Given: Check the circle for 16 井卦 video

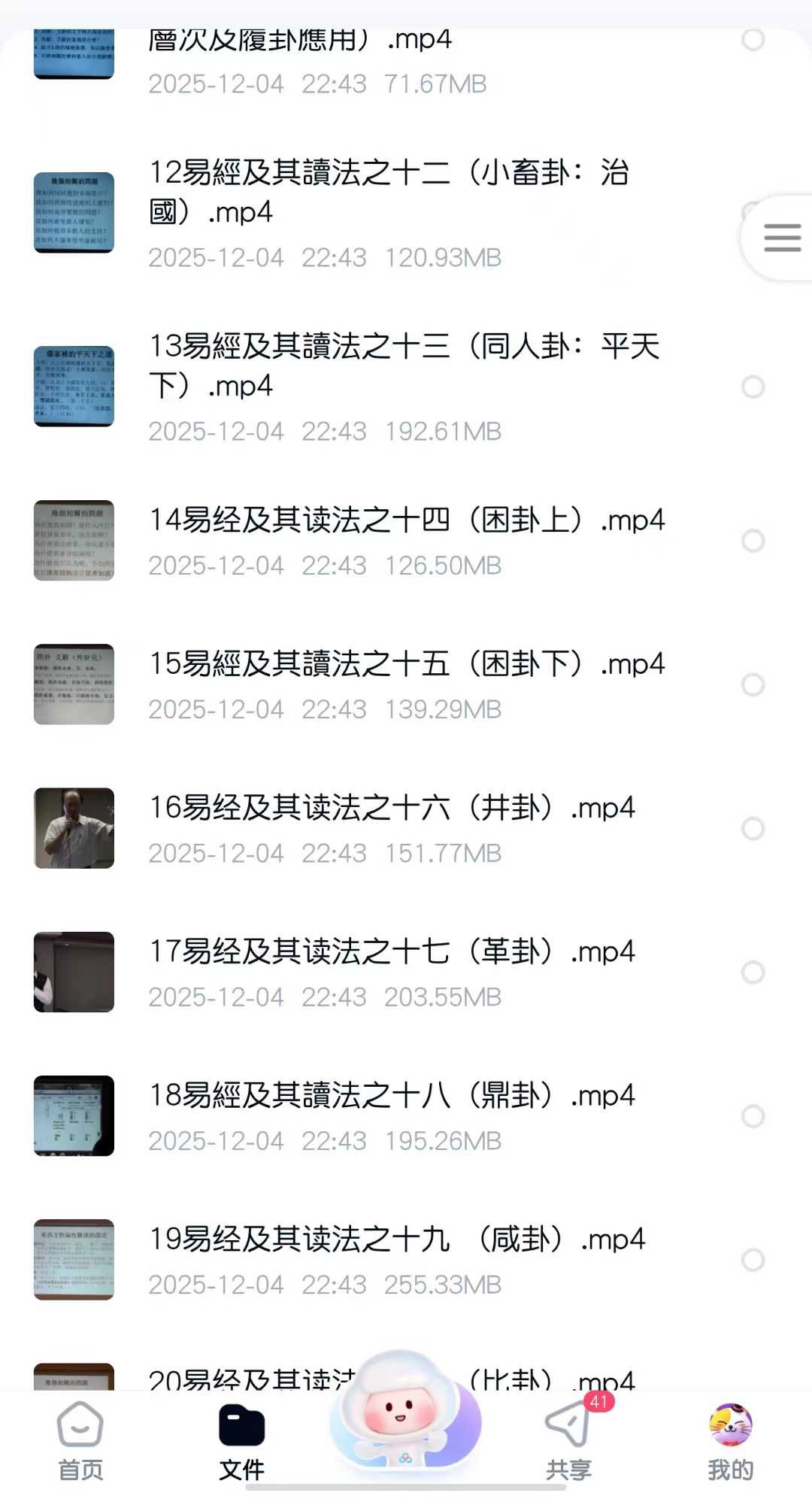Looking at the screenshot, I should 753,828.
